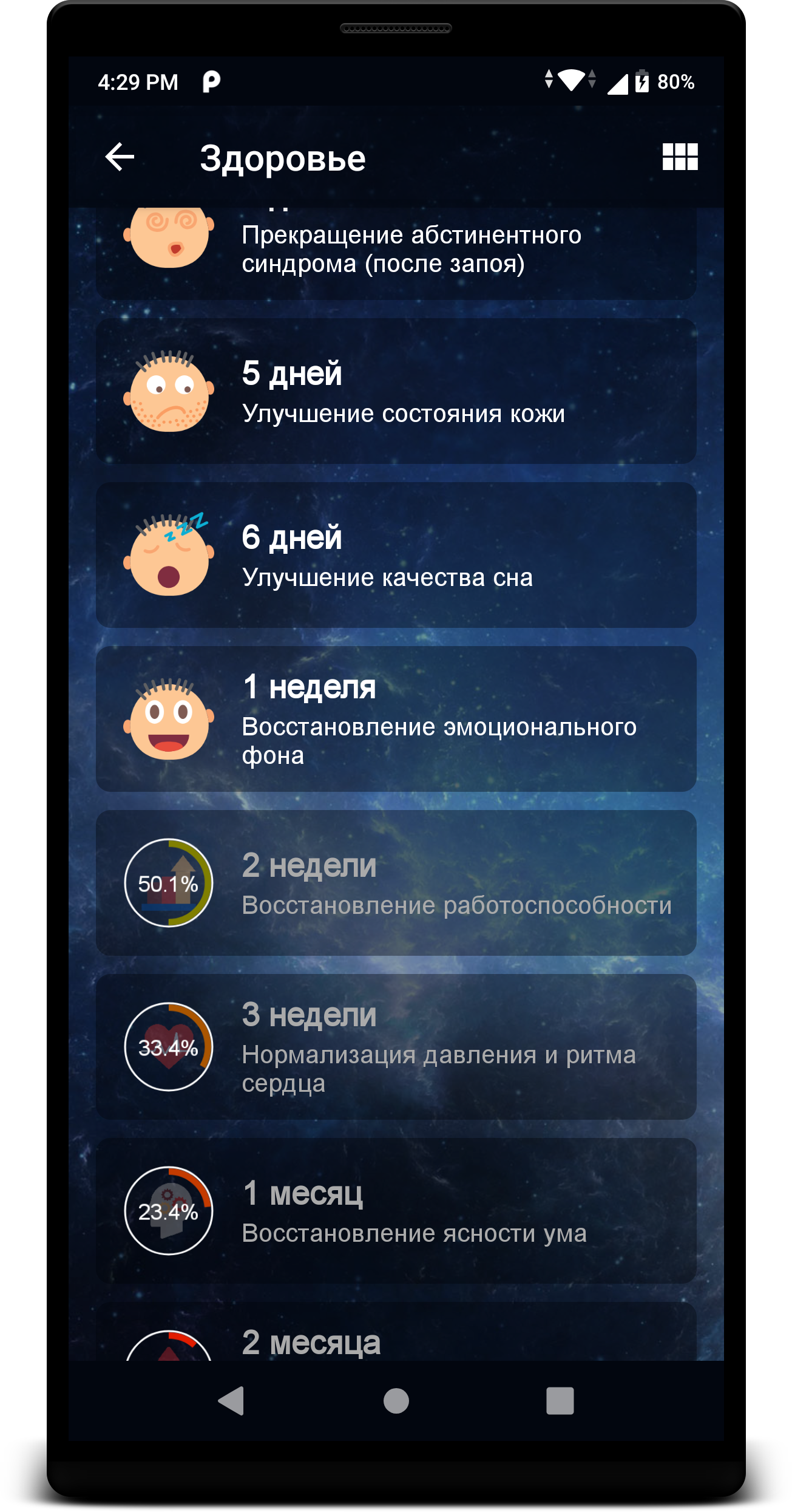The image size is (792, 1512).
Task: Open the 1 месяц mental clarity card
Action: click(396, 1211)
